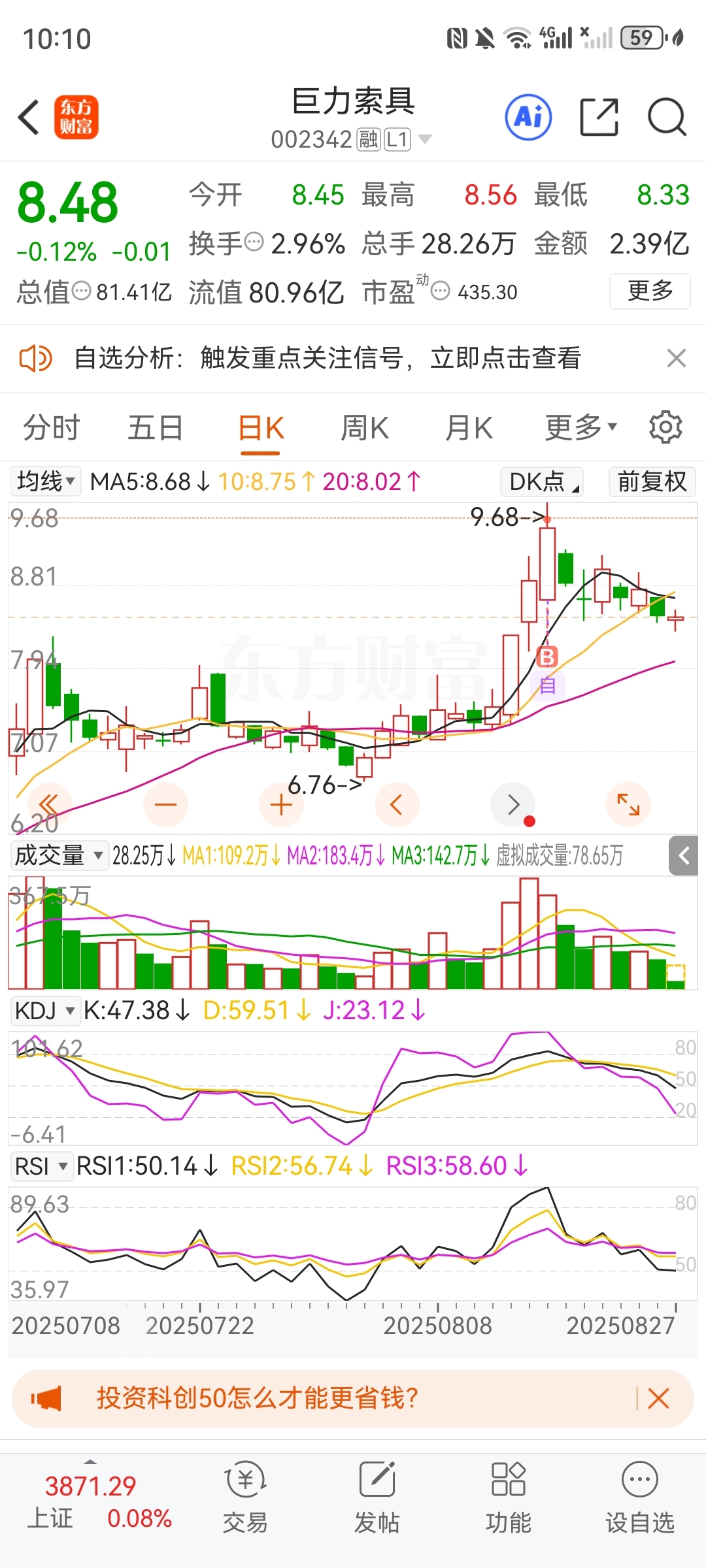Viewport: 706px width, 1568px height.
Task: Open chart settings gear
Action: [x=665, y=427]
